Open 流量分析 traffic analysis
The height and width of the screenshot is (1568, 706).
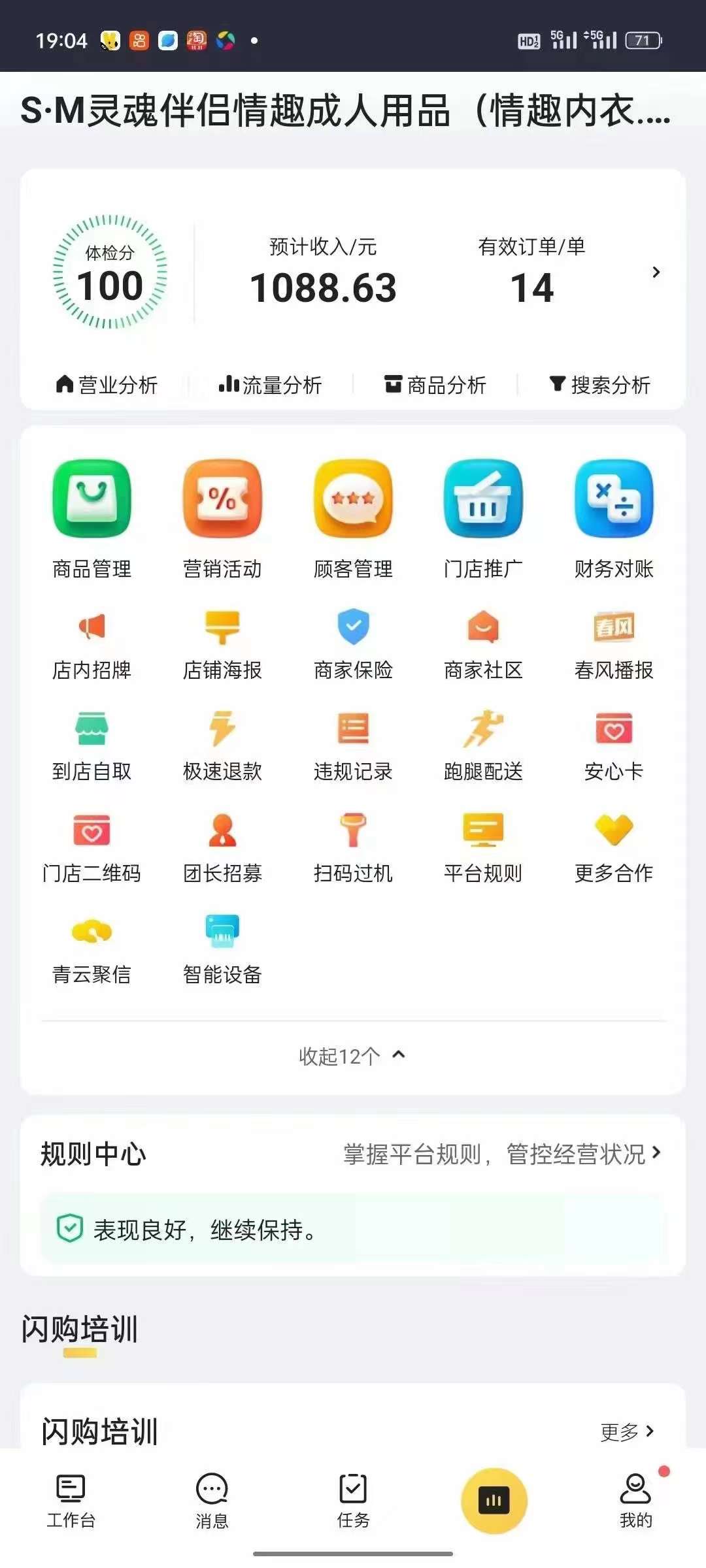click(270, 385)
